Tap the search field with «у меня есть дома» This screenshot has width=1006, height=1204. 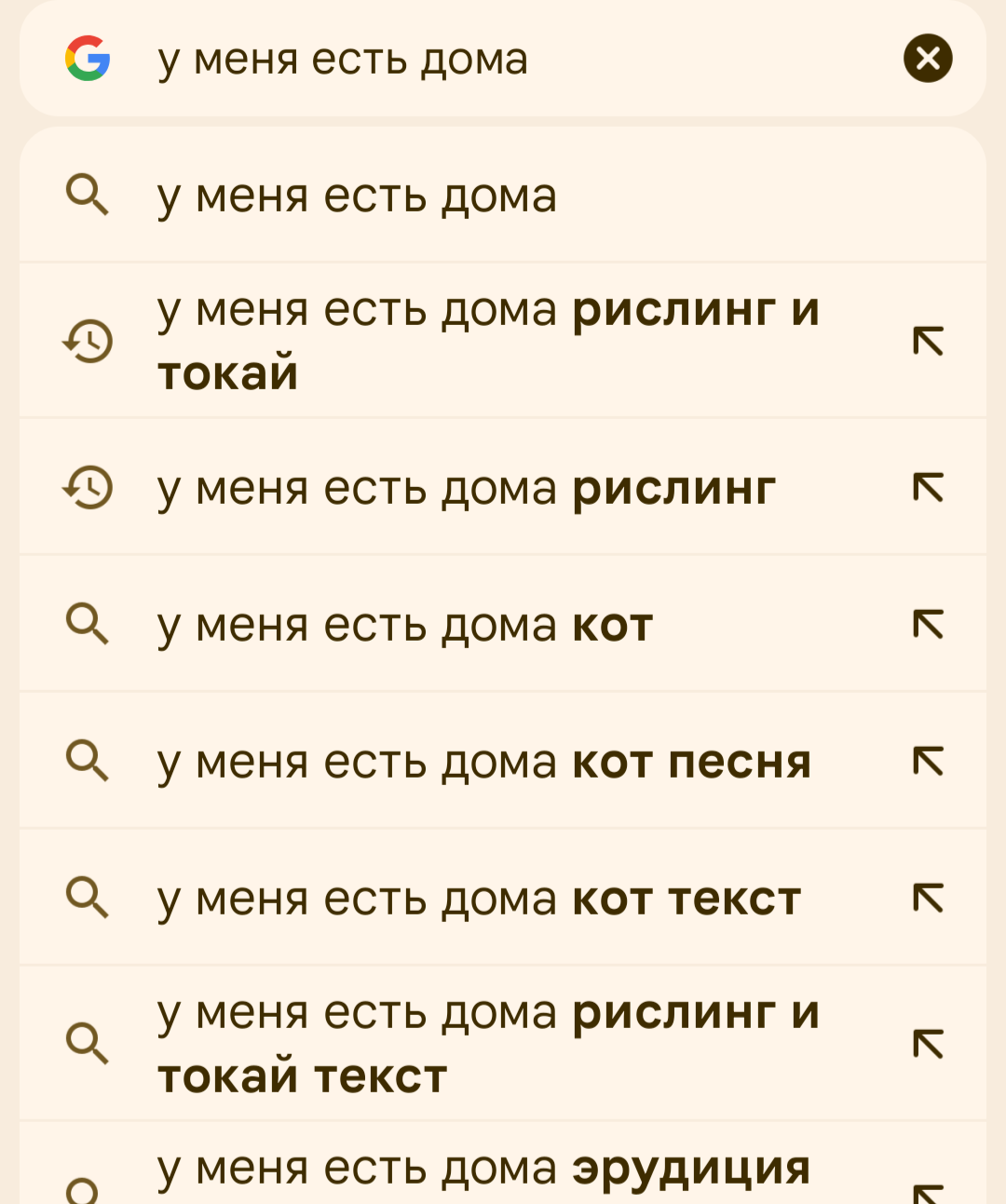[503, 59]
